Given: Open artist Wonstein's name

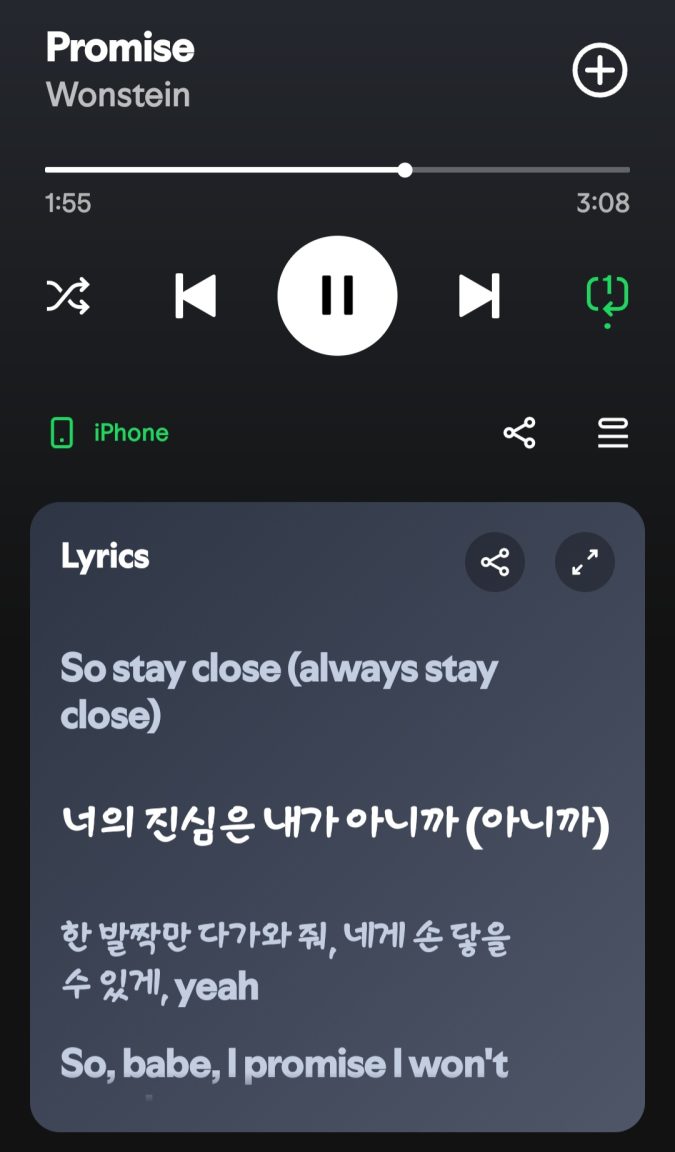Looking at the screenshot, I should click(x=118, y=96).
